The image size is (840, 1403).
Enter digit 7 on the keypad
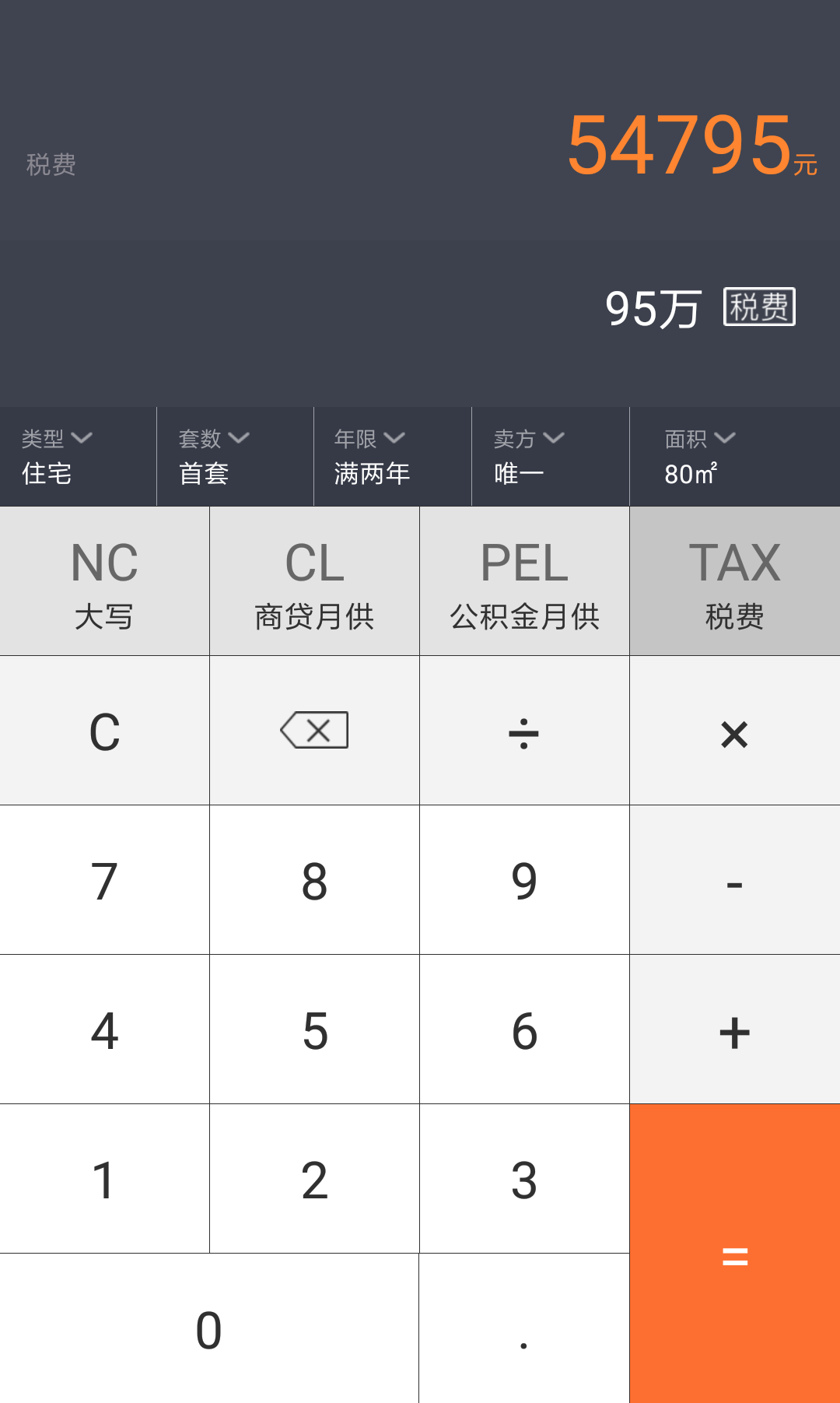pyautogui.click(x=104, y=880)
